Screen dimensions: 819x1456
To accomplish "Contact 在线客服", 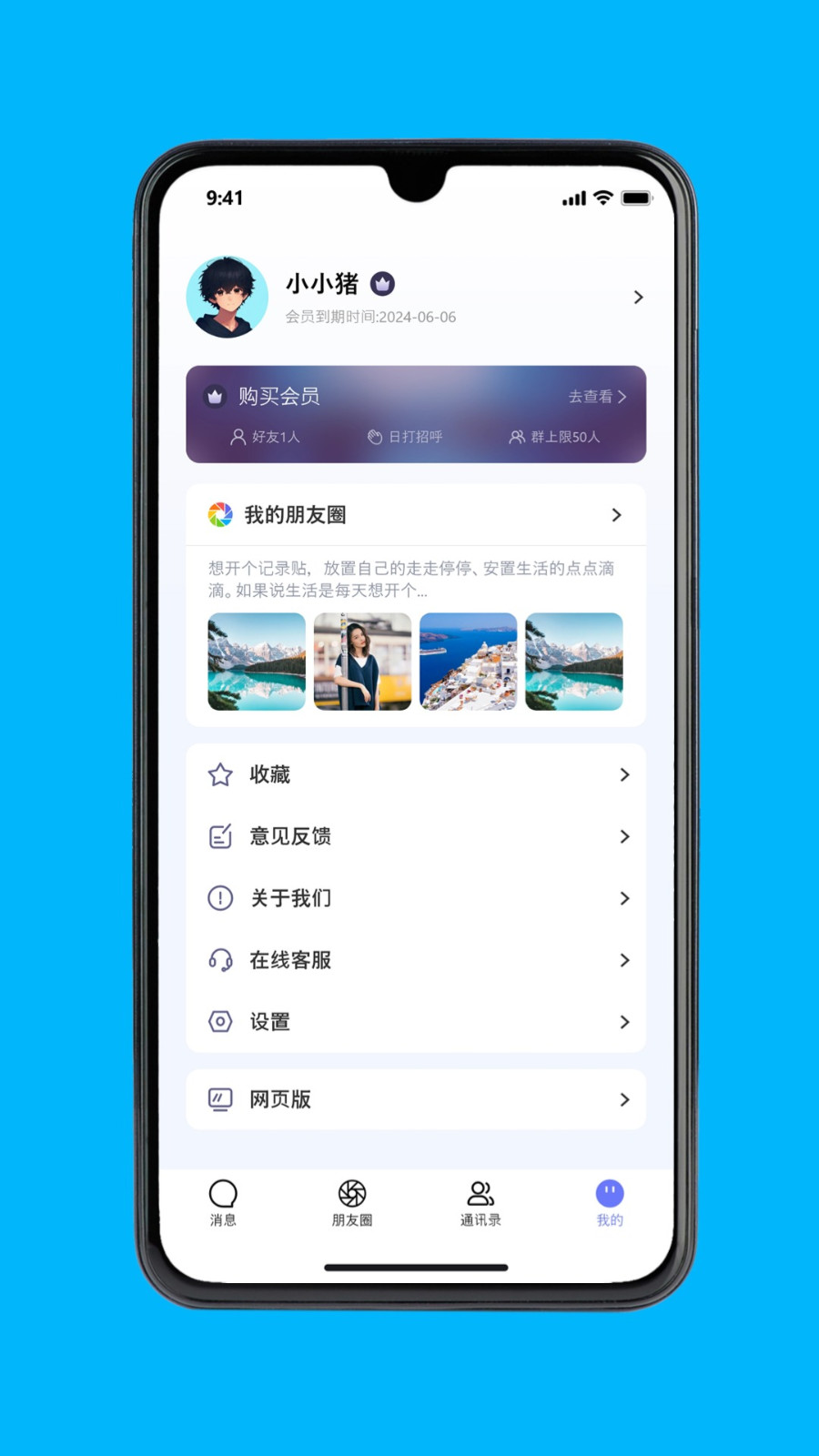I will 416,960.
